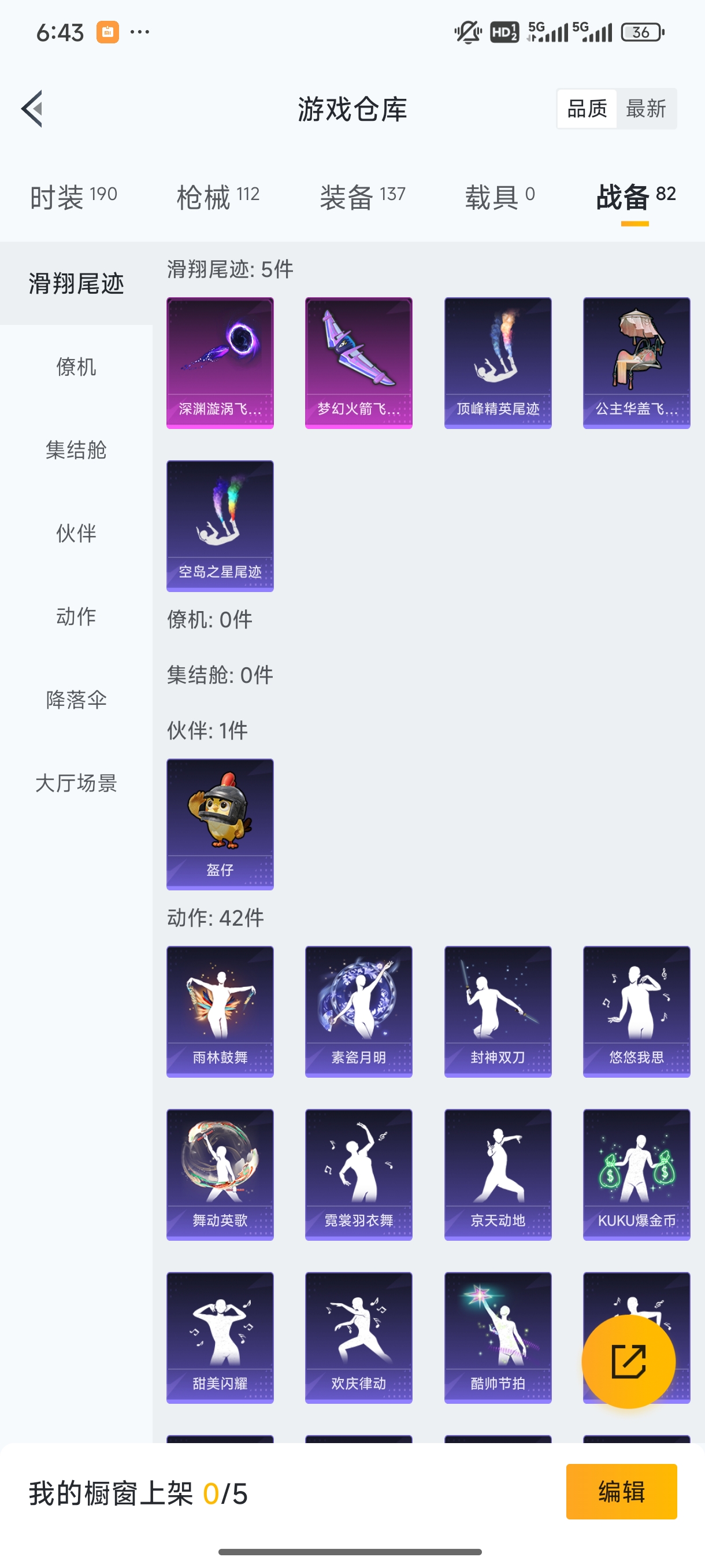Switch sorting to 最新
Image resolution: width=705 pixels, height=1568 pixels.
click(647, 108)
